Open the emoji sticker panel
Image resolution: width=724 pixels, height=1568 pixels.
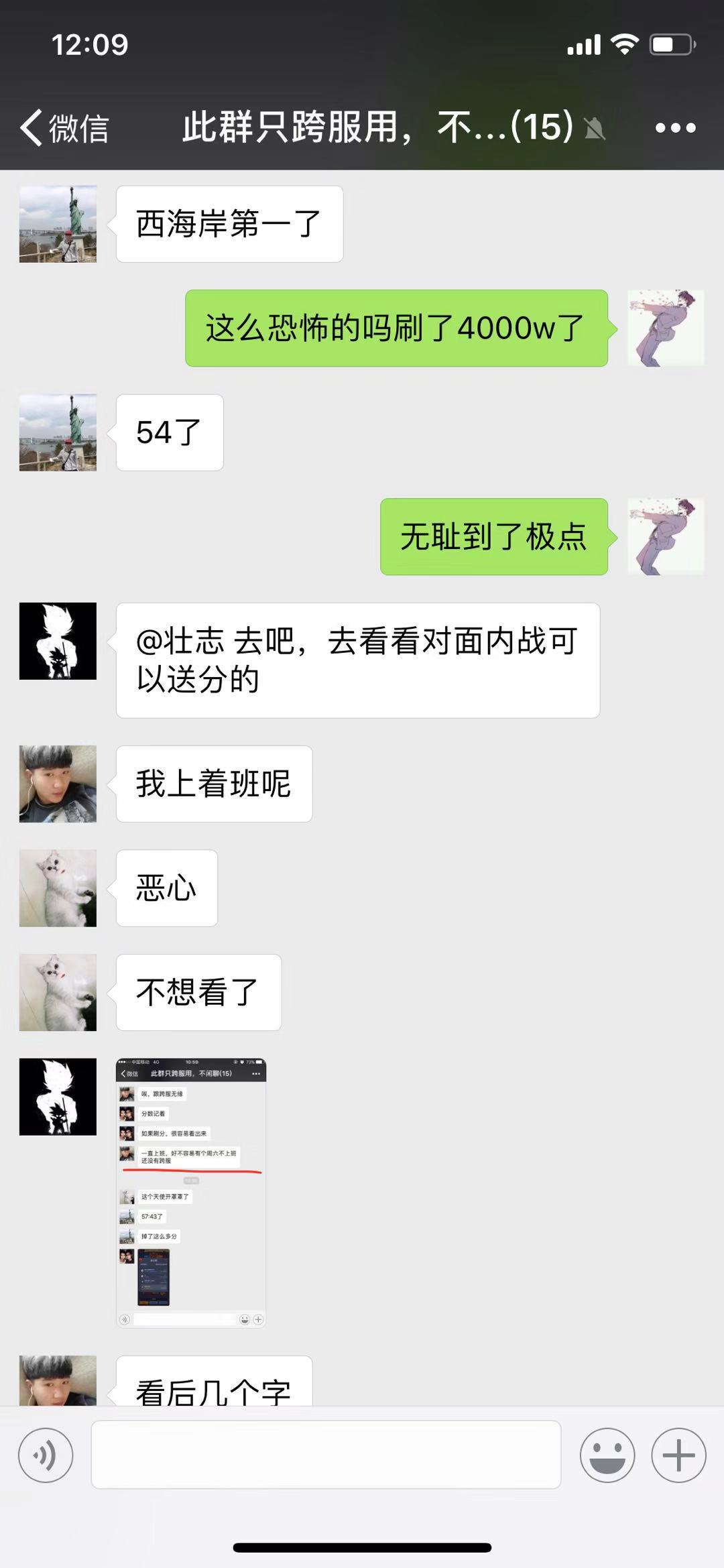click(x=607, y=1455)
